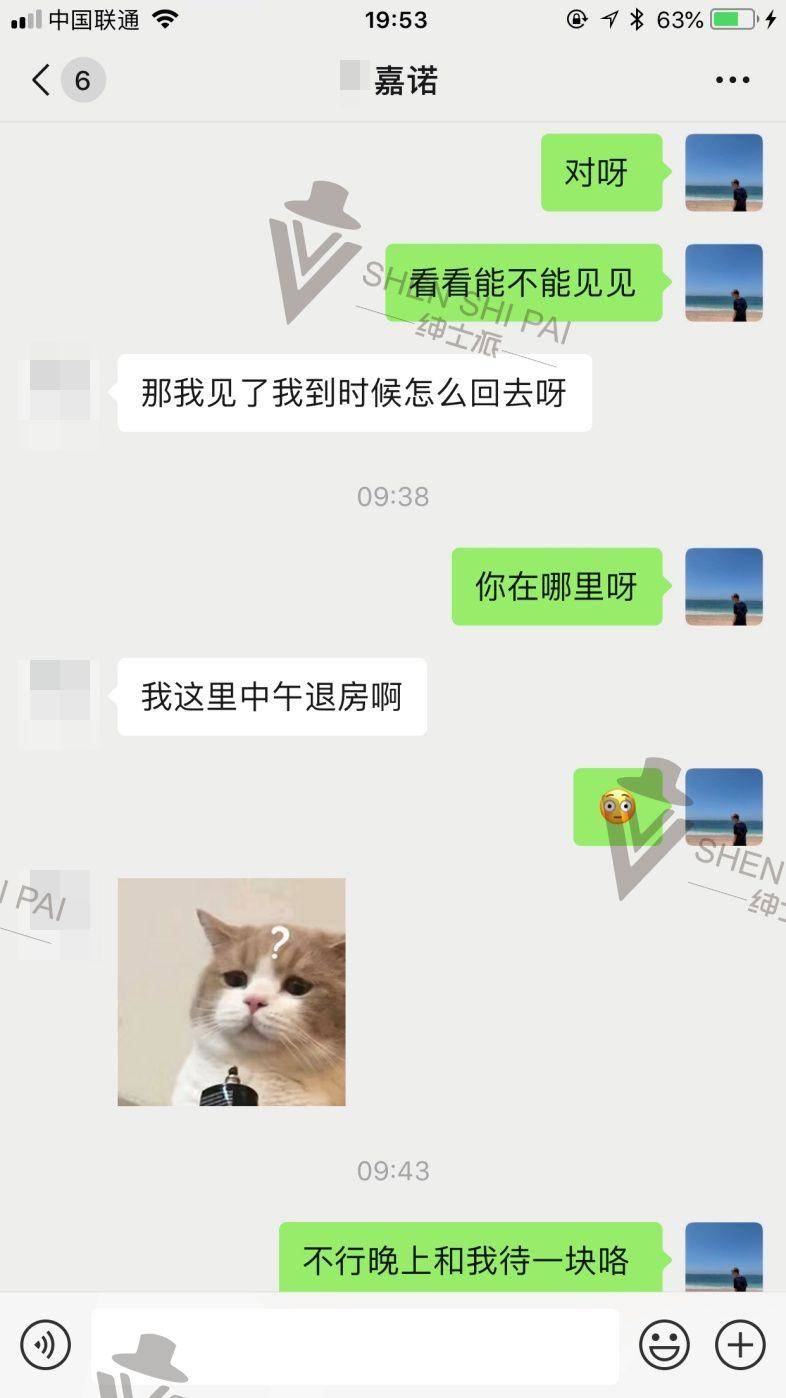The image size is (786, 1398).
Task: Open the plus attachments menu
Action: (740, 1344)
